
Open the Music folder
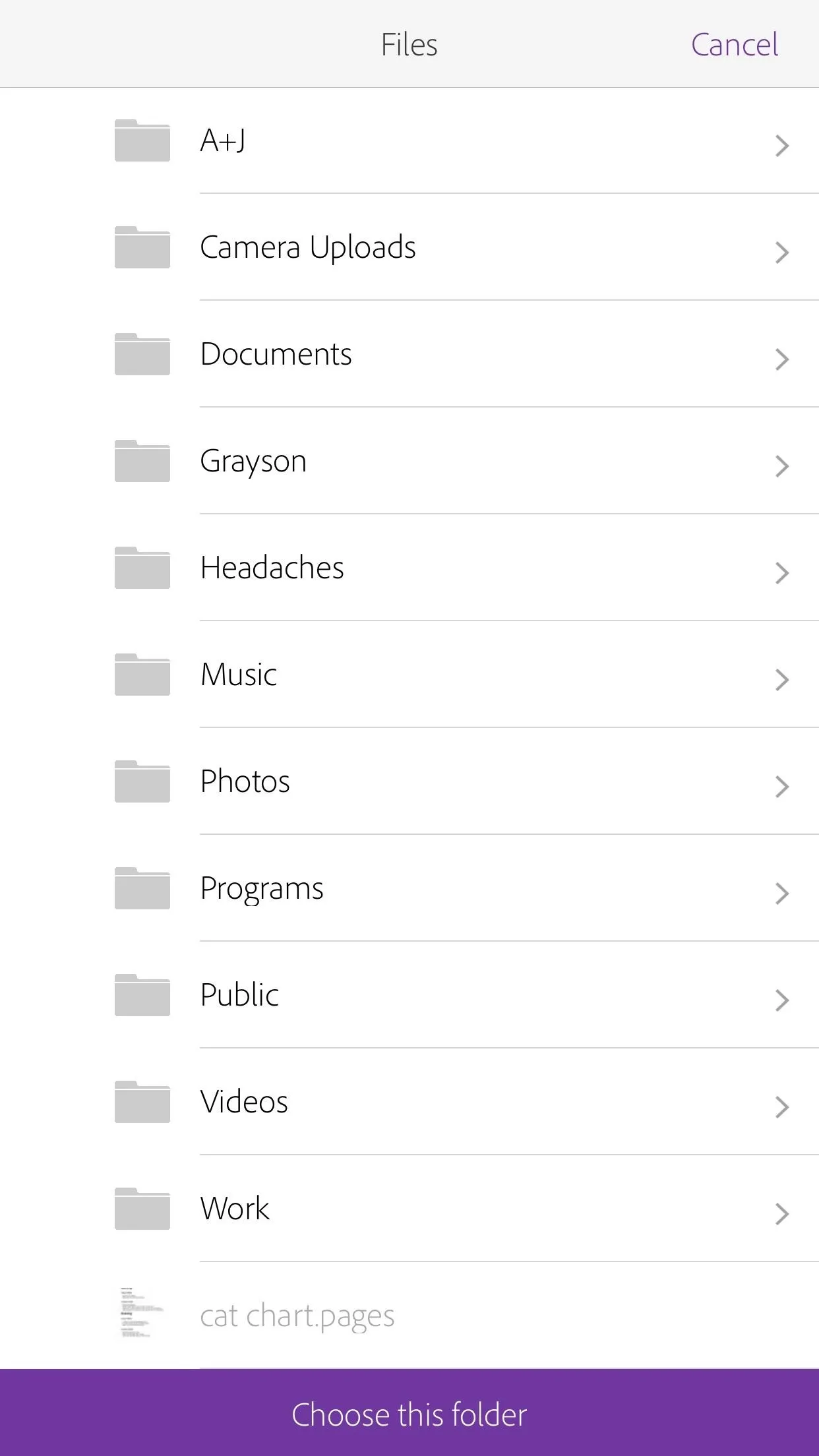pyautogui.click(x=409, y=675)
